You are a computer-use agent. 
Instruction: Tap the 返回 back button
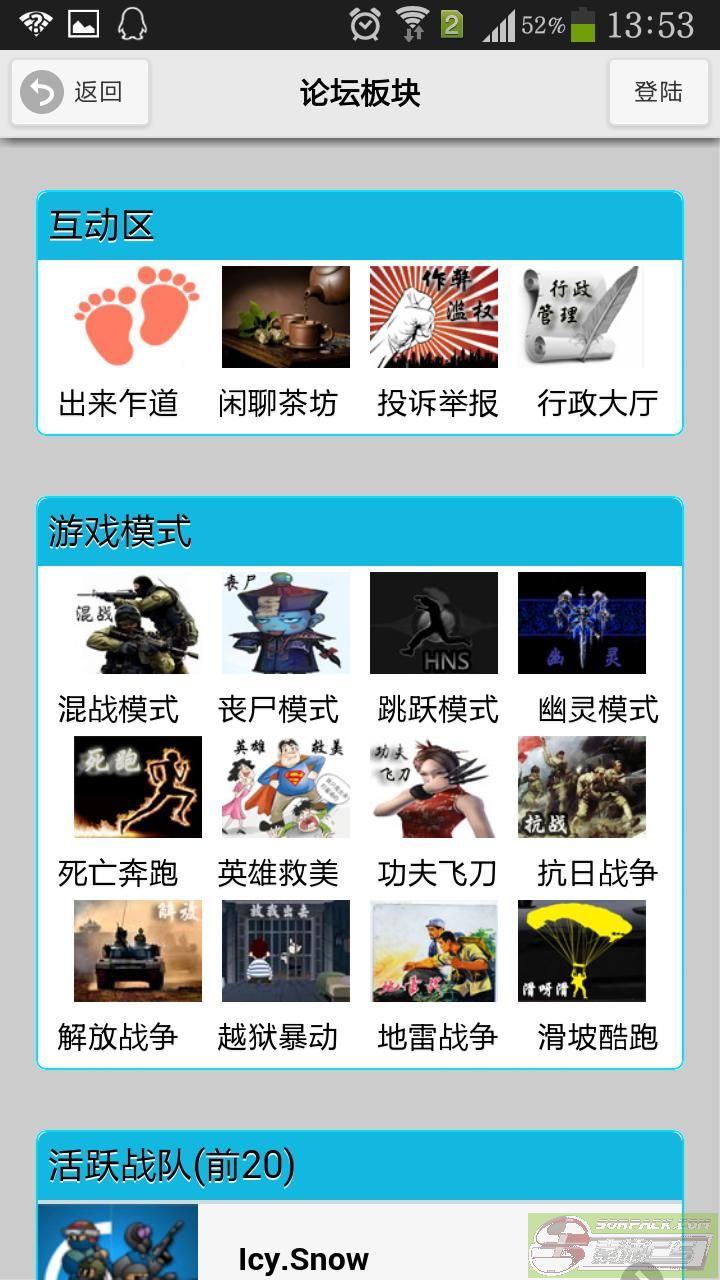click(80, 92)
